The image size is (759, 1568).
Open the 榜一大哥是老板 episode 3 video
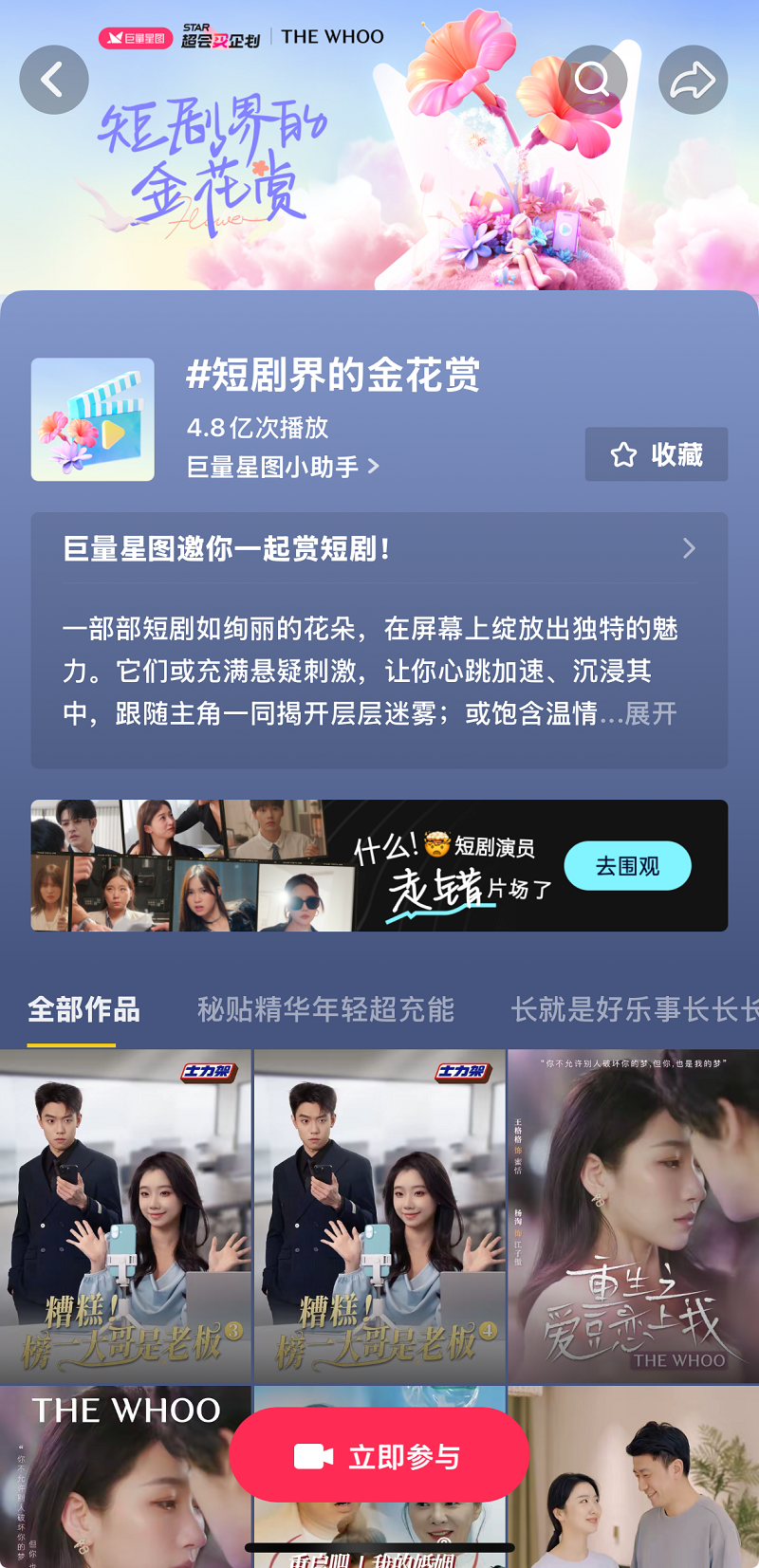point(125,1216)
